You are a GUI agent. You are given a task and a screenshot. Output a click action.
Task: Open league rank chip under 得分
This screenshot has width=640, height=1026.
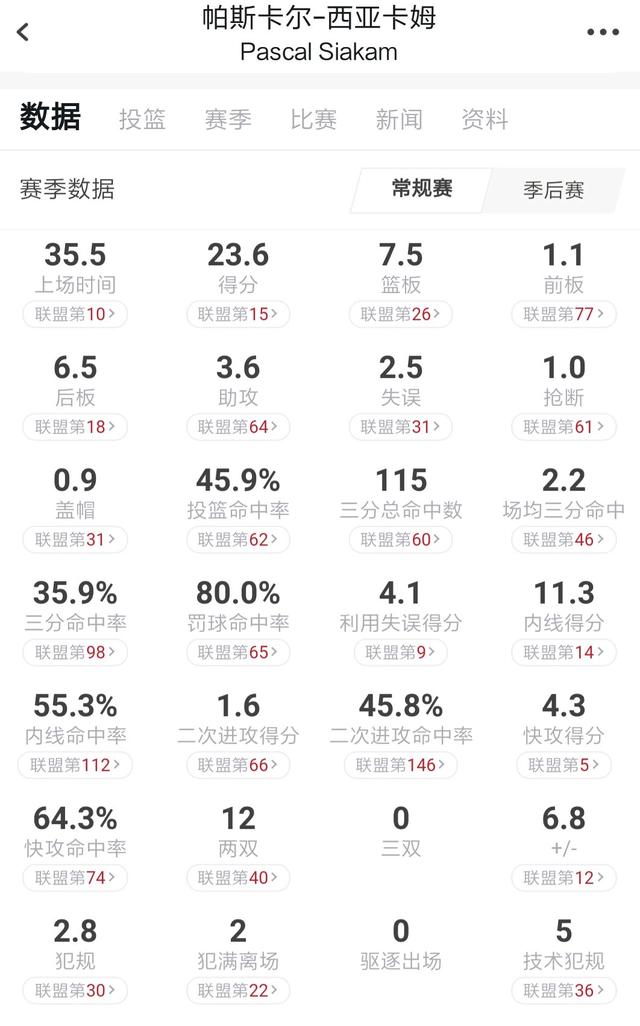click(x=238, y=314)
